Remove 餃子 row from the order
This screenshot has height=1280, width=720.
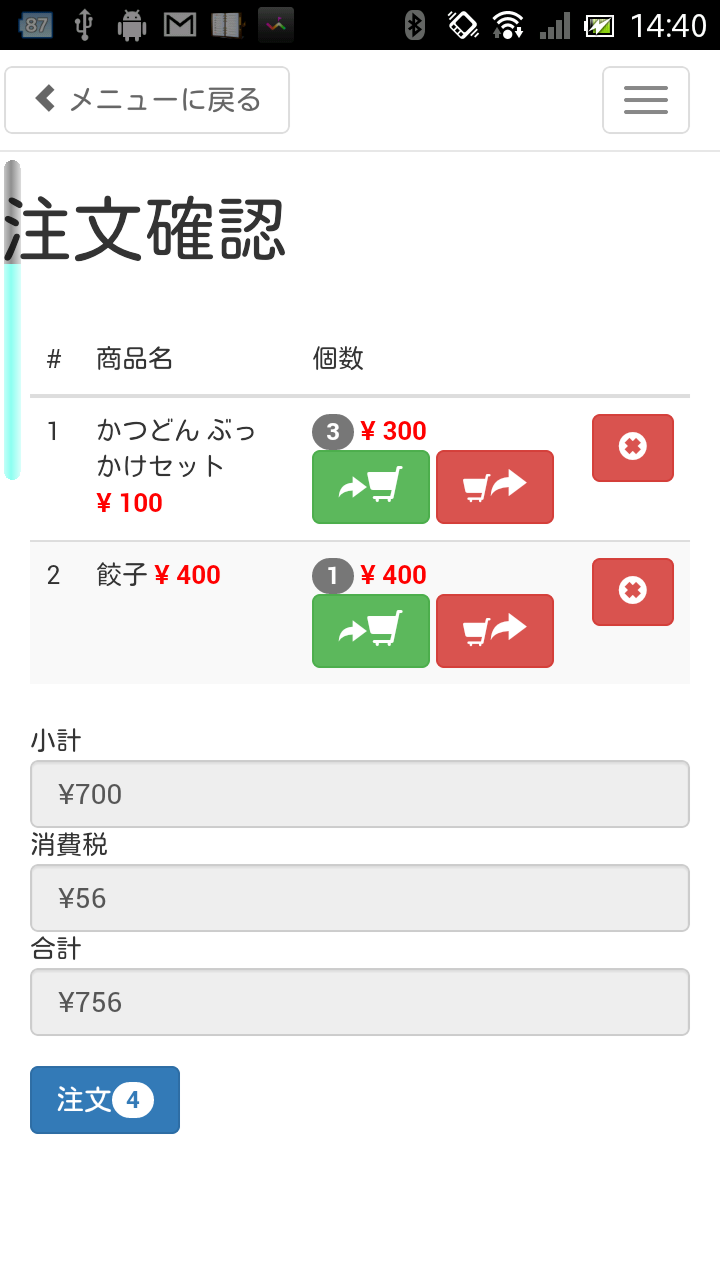(x=633, y=592)
